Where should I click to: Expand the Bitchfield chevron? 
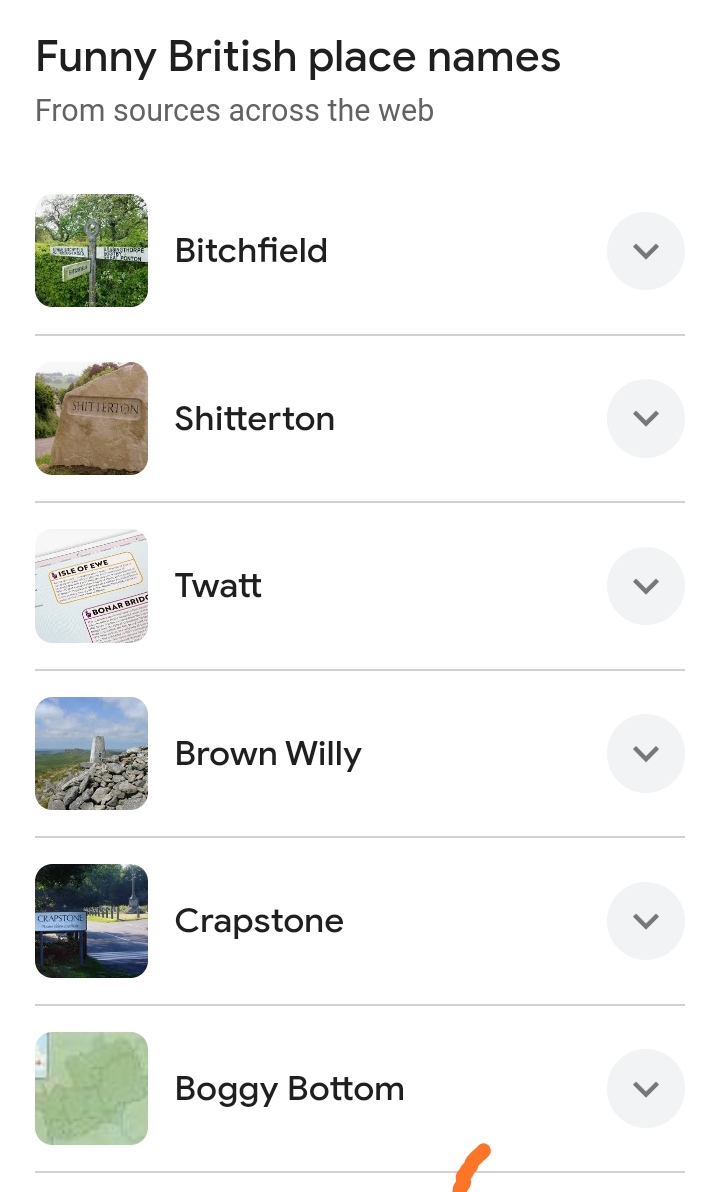pos(645,251)
